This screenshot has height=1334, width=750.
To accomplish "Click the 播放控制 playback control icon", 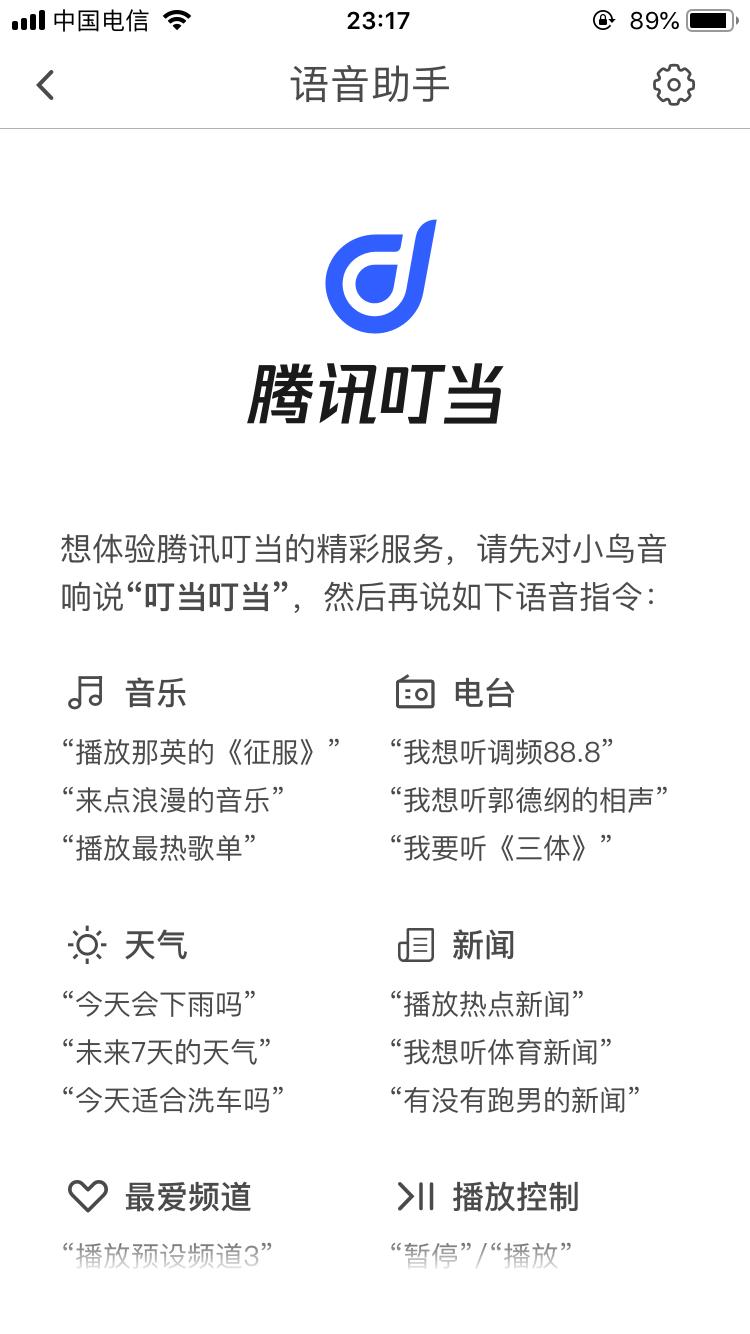I will pyautogui.click(x=415, y=1196).
